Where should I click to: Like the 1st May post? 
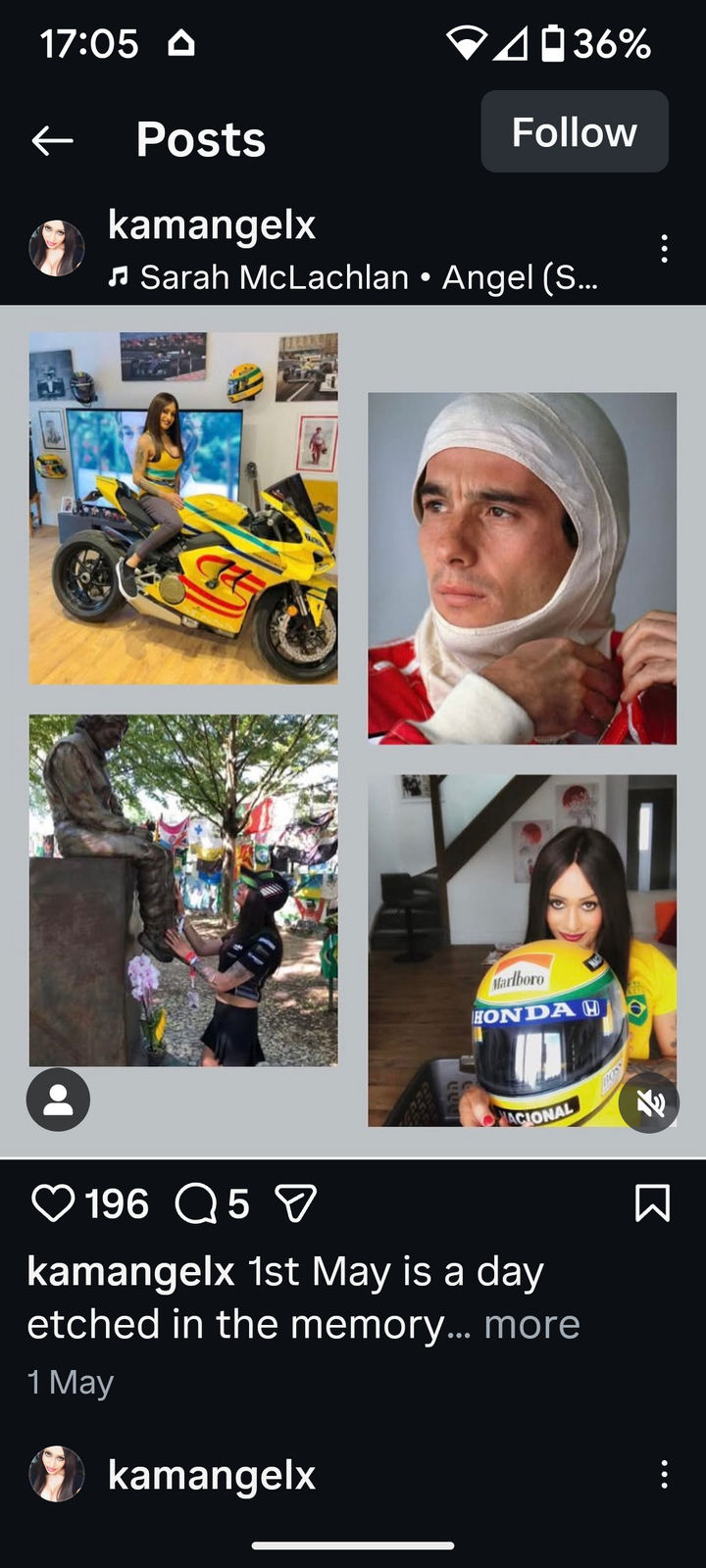click(53, 1203)
